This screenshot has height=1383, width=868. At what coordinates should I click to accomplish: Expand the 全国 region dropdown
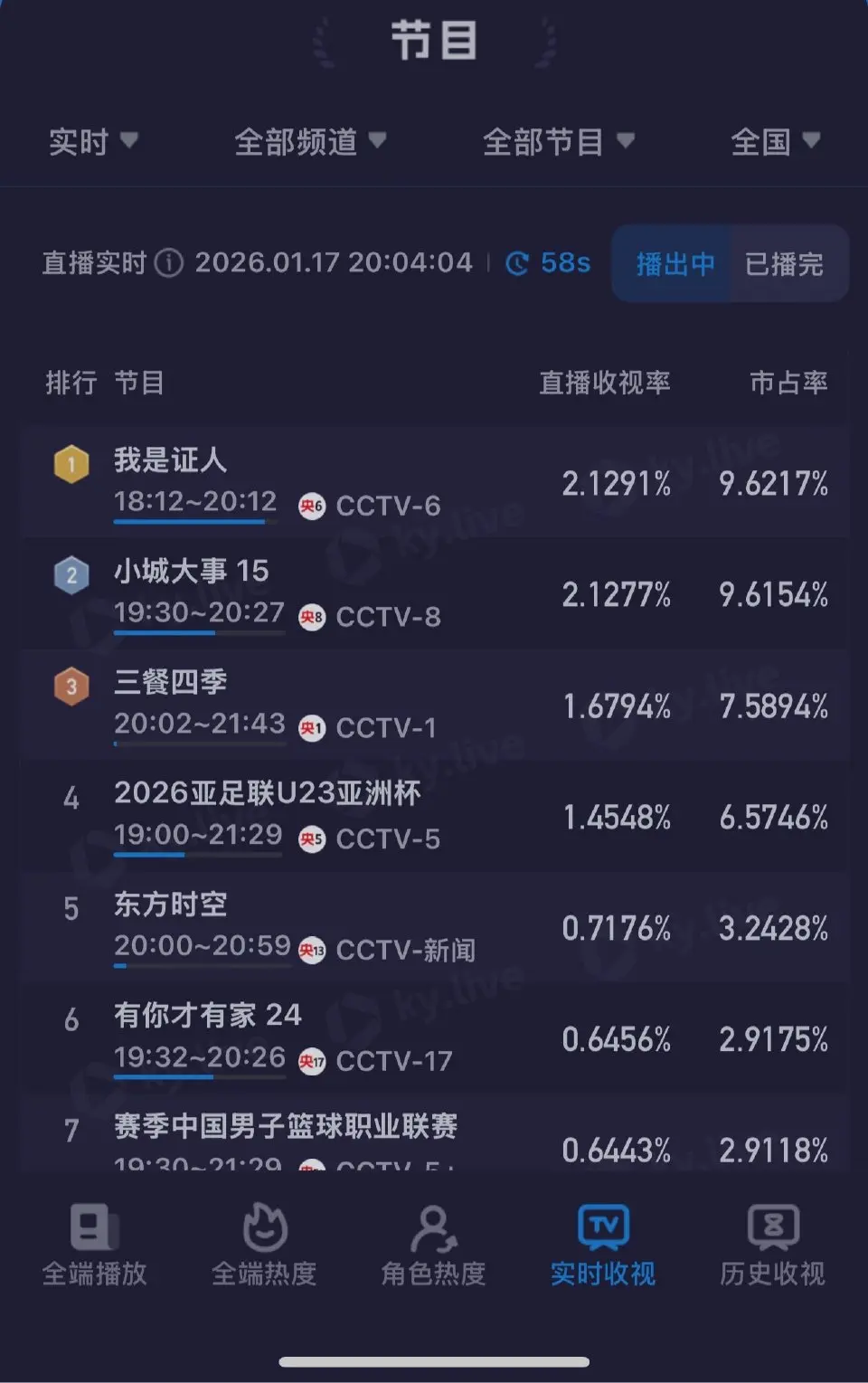pyautogui.click(x=775, y=142)
